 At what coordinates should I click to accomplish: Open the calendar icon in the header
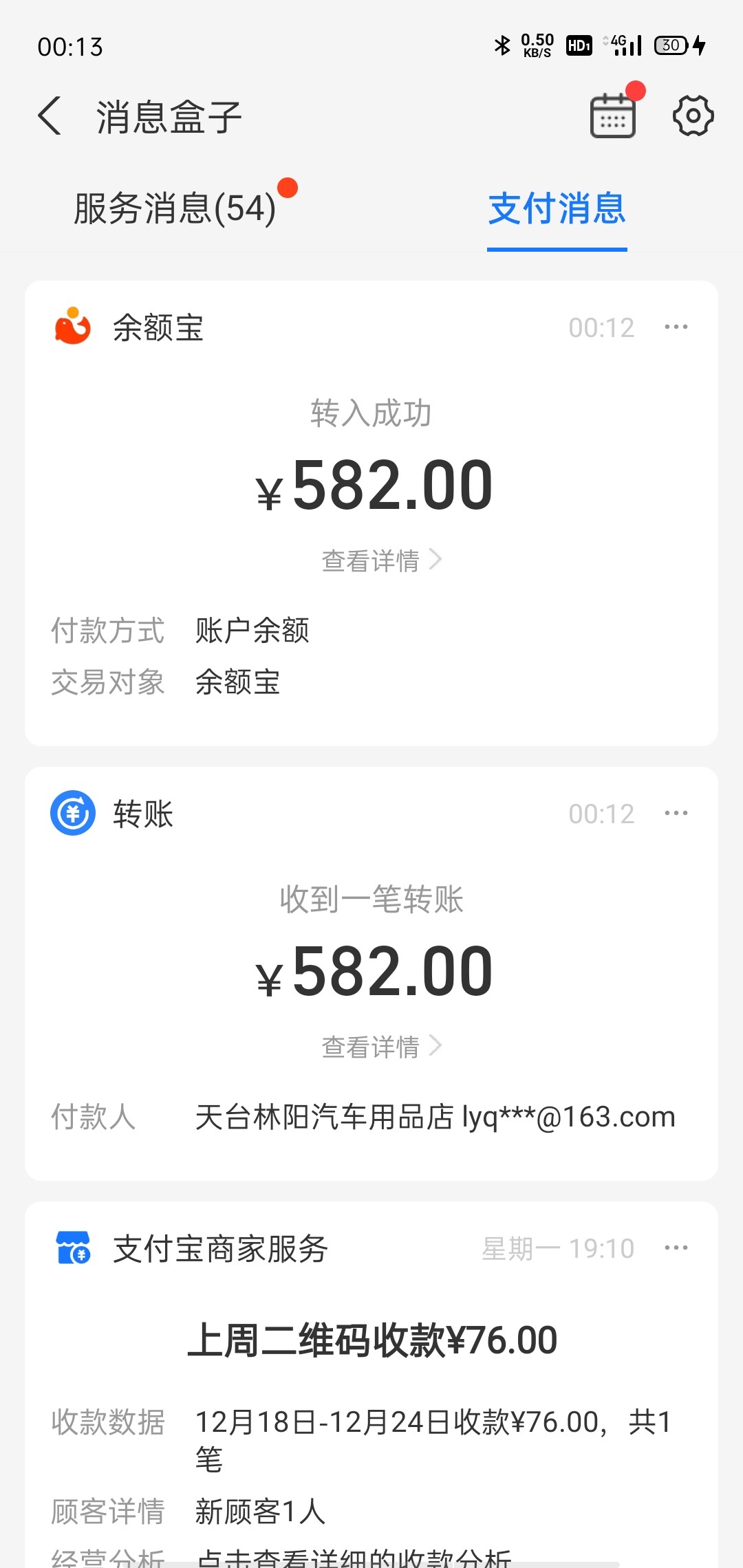pos(613,116)
